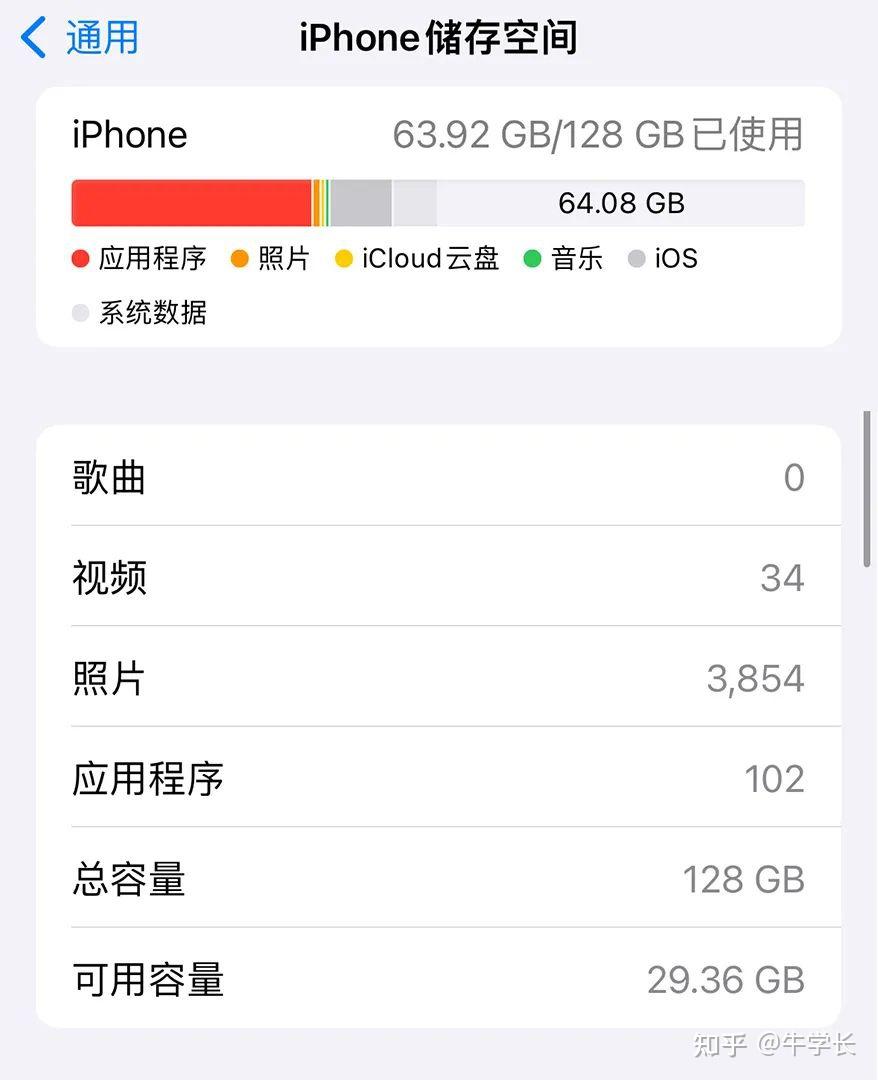Select the 歌曲 row showing 0
The height and width of the screenshot is (1080, 878).
[440, 478]
